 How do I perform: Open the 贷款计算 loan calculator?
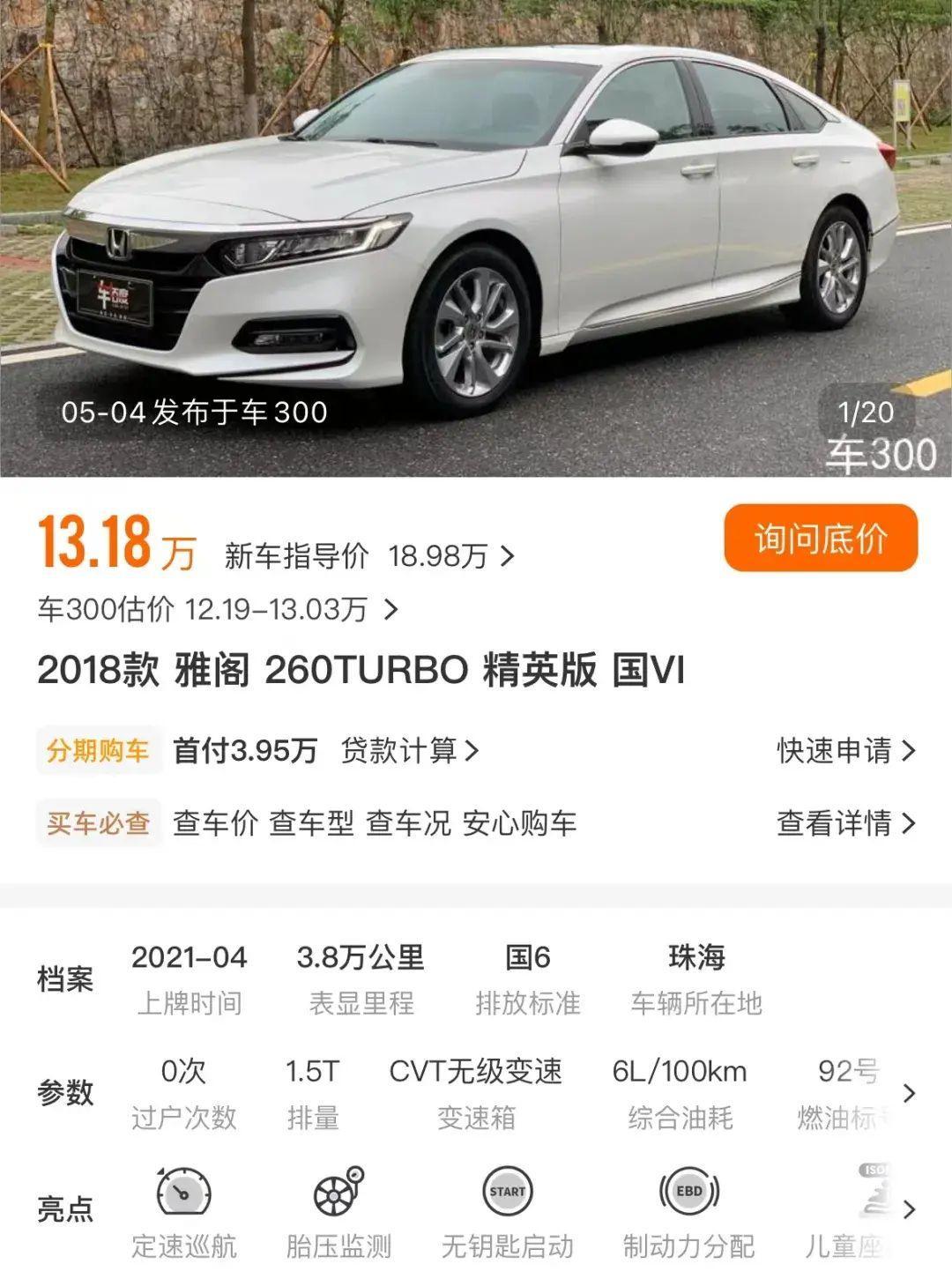coord(410,751)
